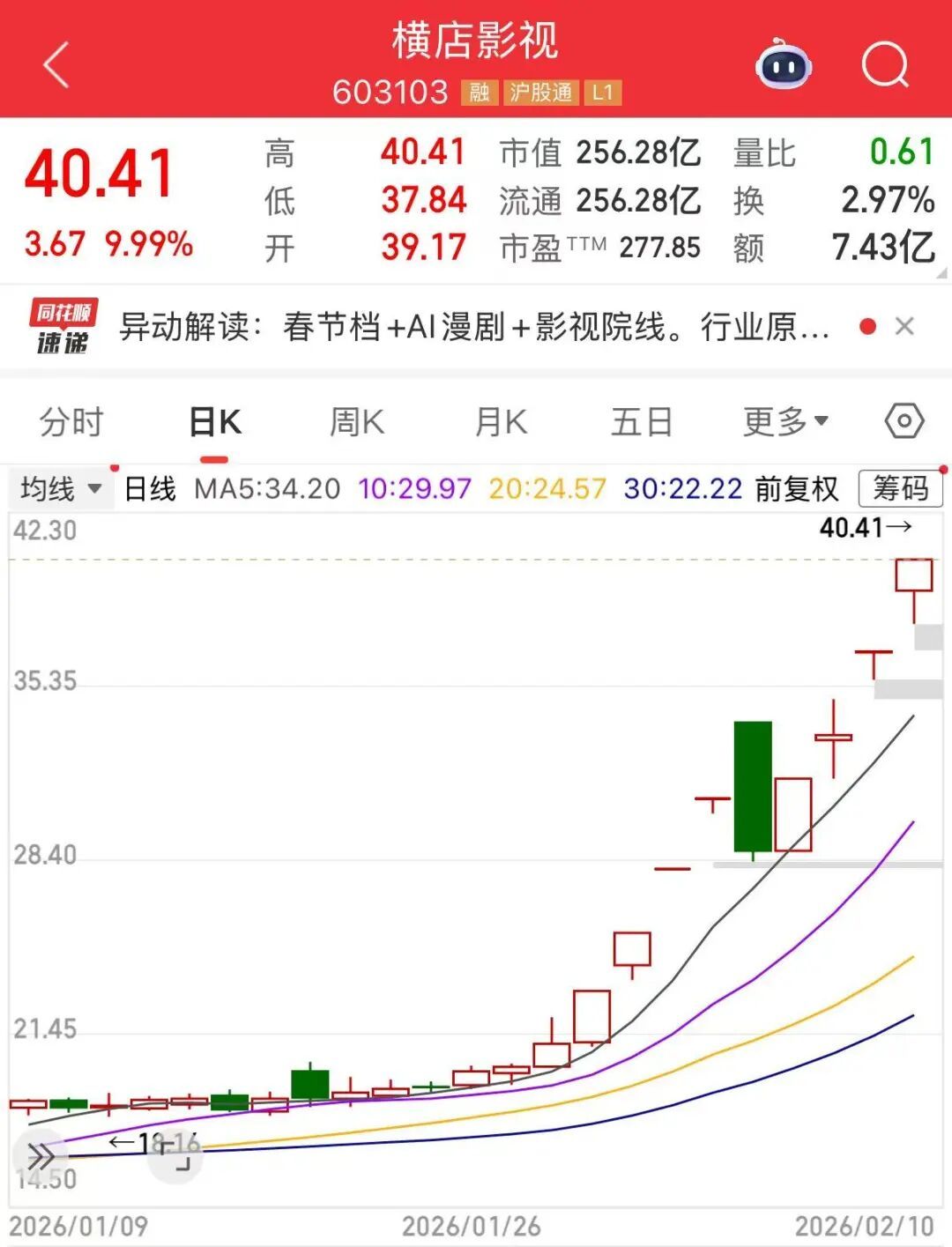This screenshot has width=952, height=1247.
Task: Dismiss the news banner with the X button
Action: tap(904, 326)
